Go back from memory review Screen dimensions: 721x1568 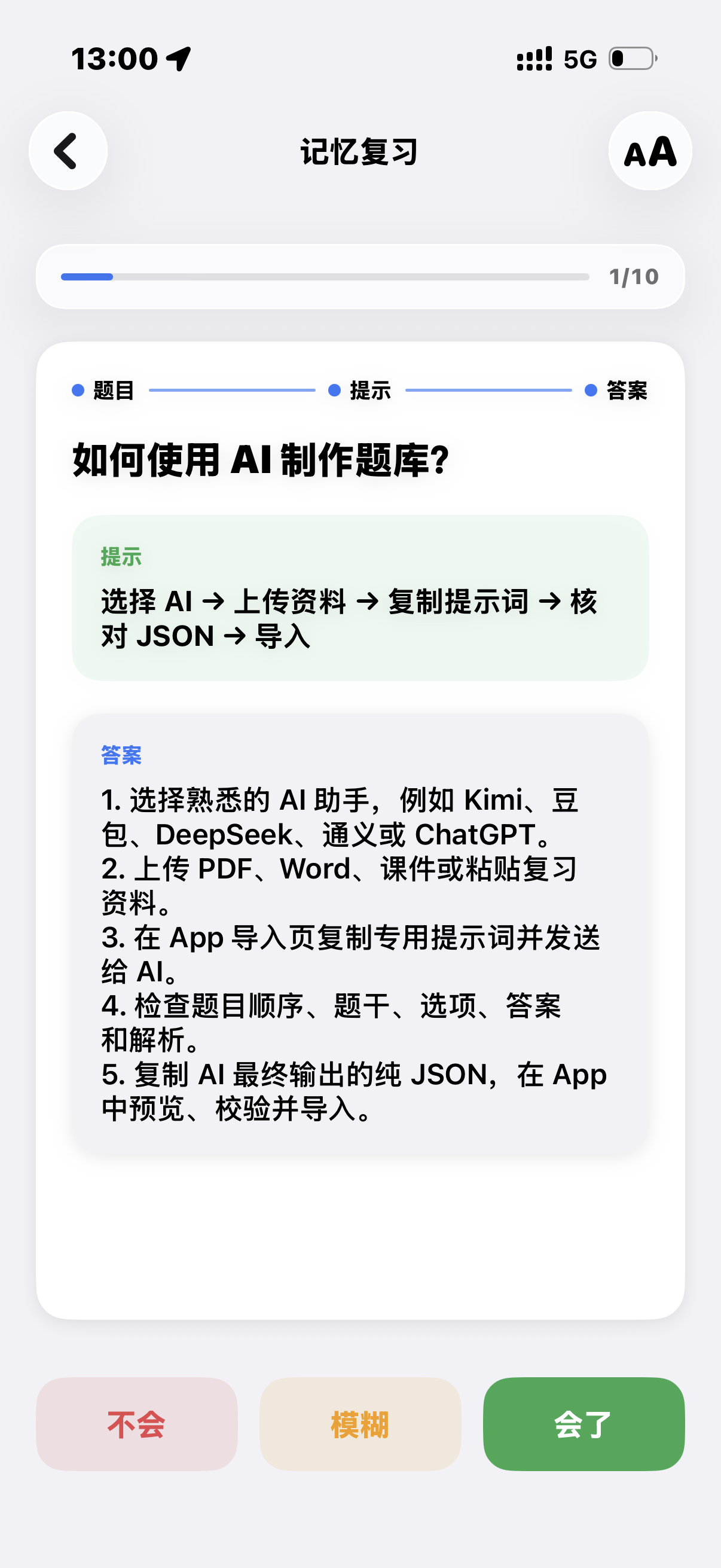[68, 151]
